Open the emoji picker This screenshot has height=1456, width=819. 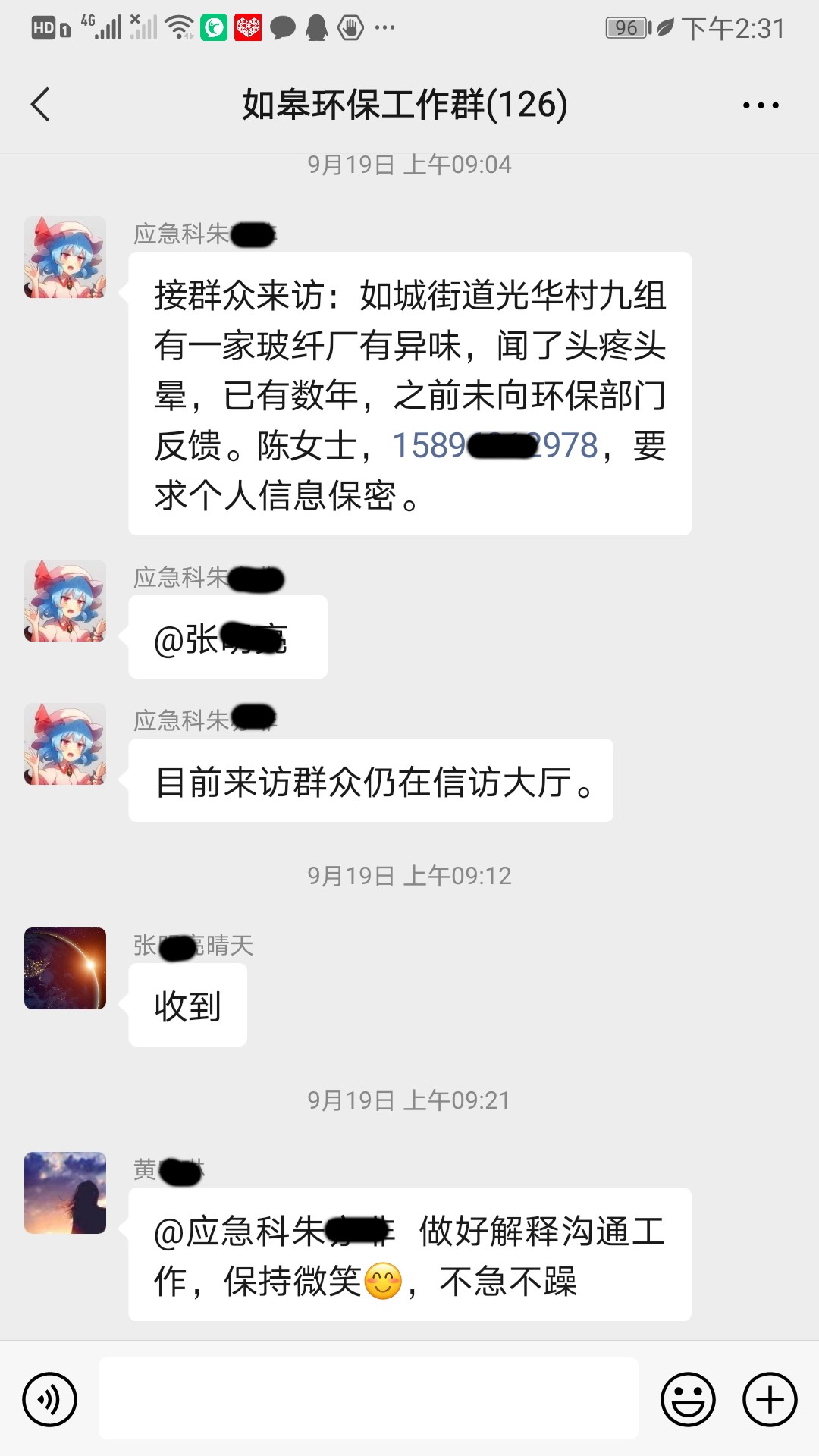688,1399
